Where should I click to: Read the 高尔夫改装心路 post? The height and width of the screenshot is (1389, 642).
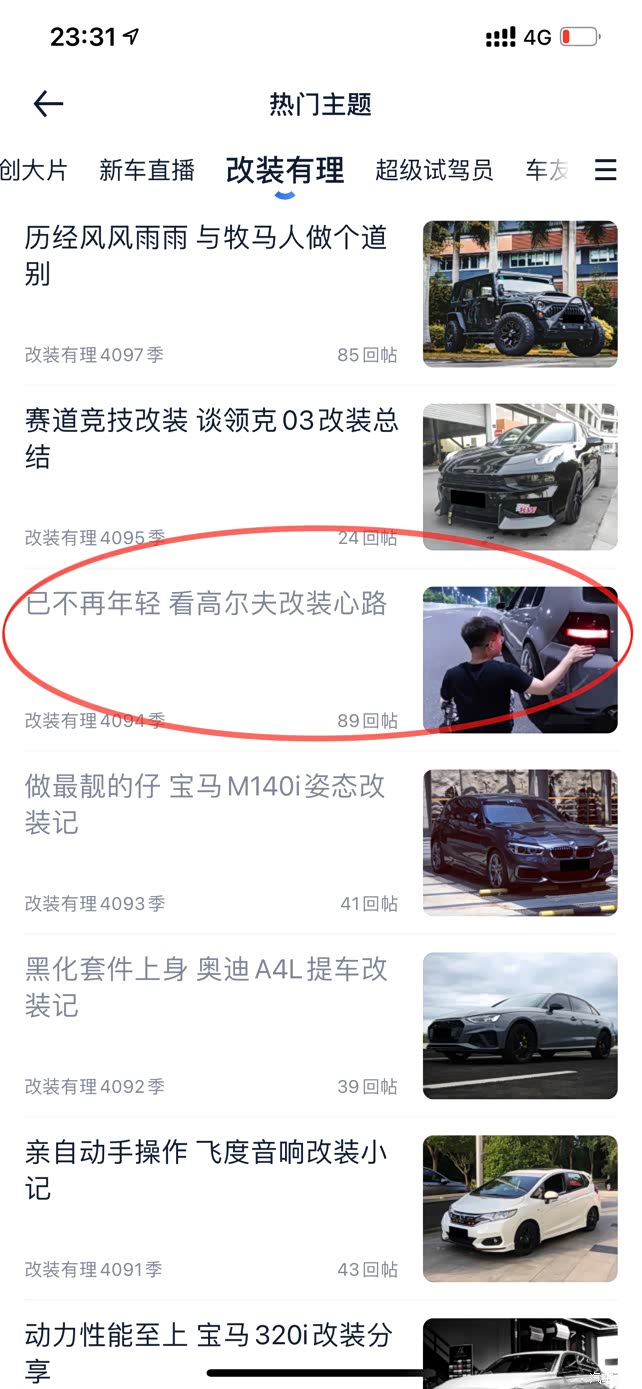pyautogui.click(x=206, y=605)
